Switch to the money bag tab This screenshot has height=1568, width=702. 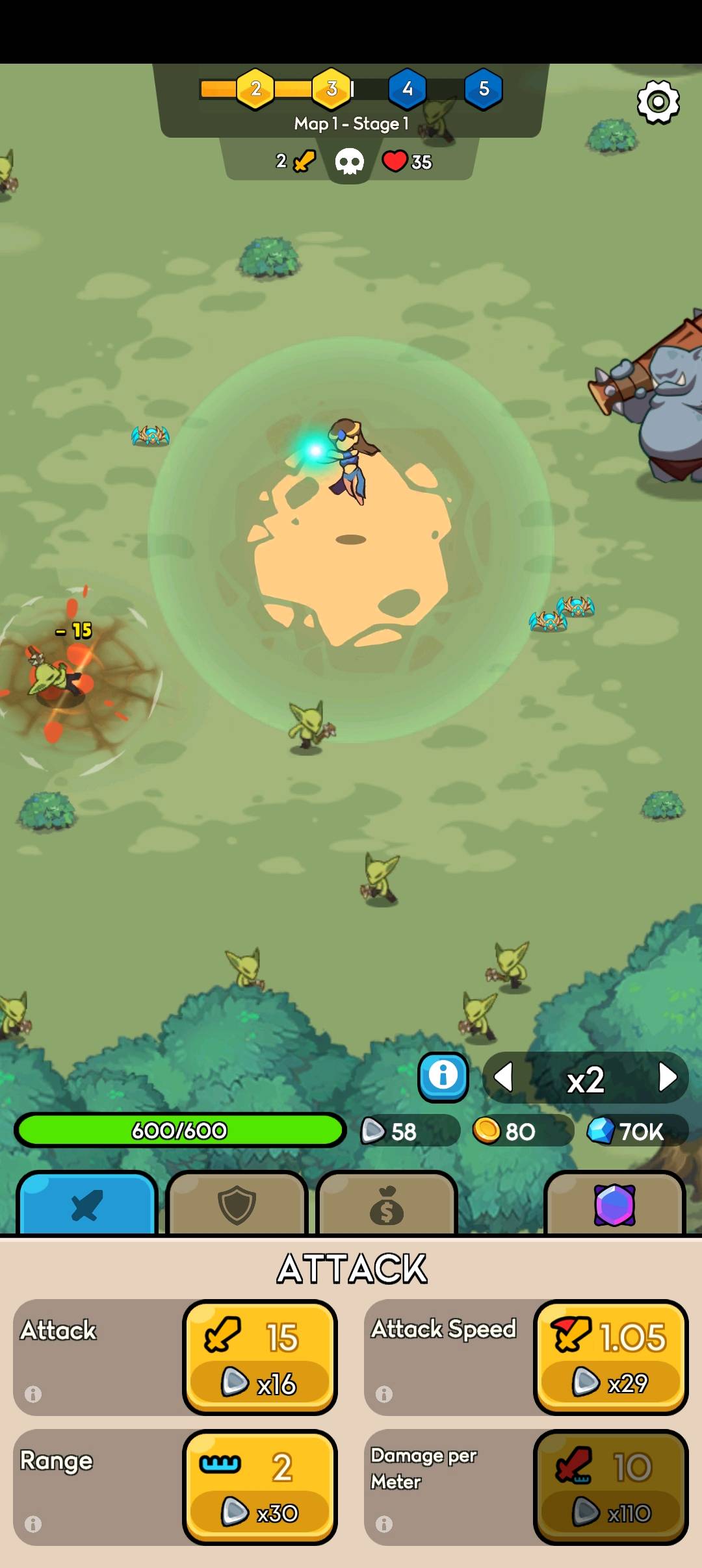click(387, 1205)
